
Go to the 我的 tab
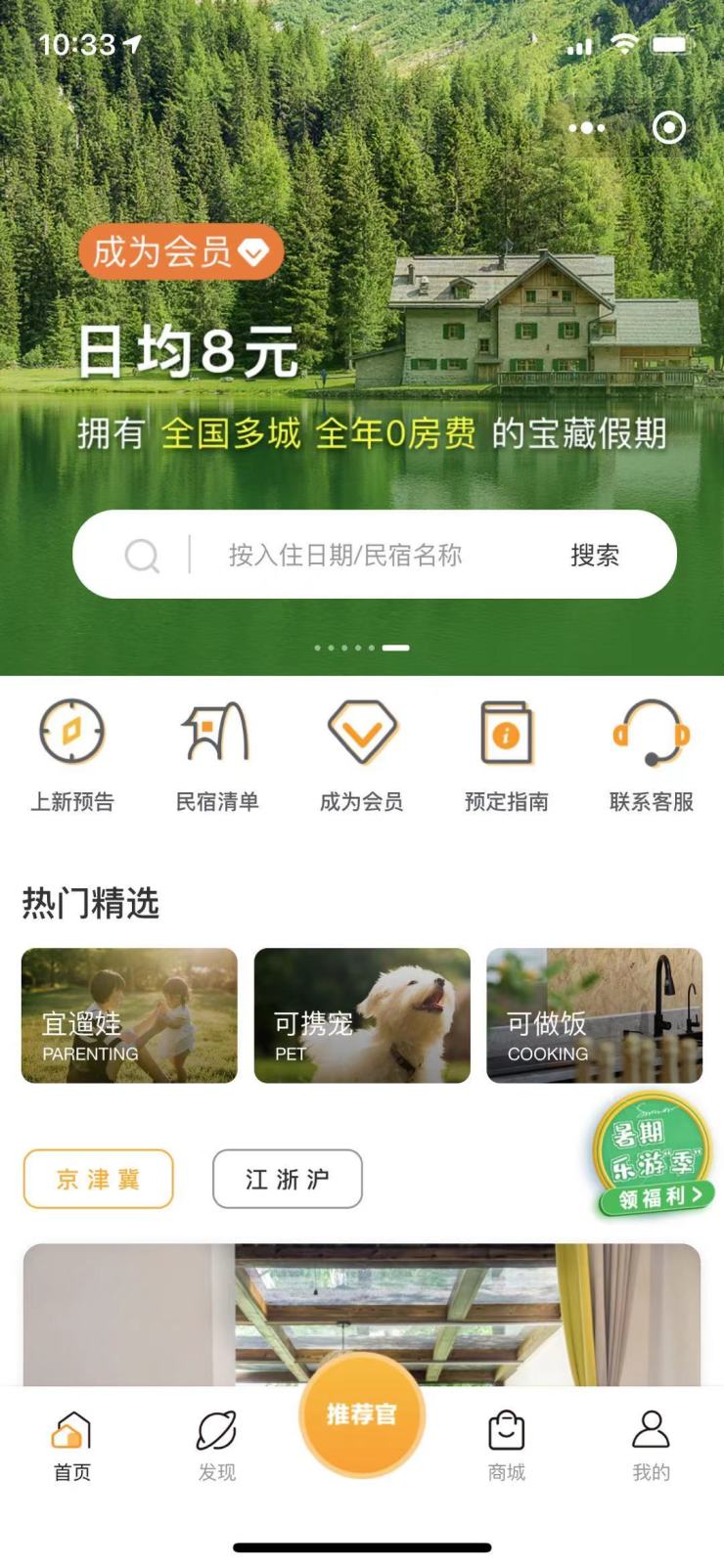[x=652, y=1445]
